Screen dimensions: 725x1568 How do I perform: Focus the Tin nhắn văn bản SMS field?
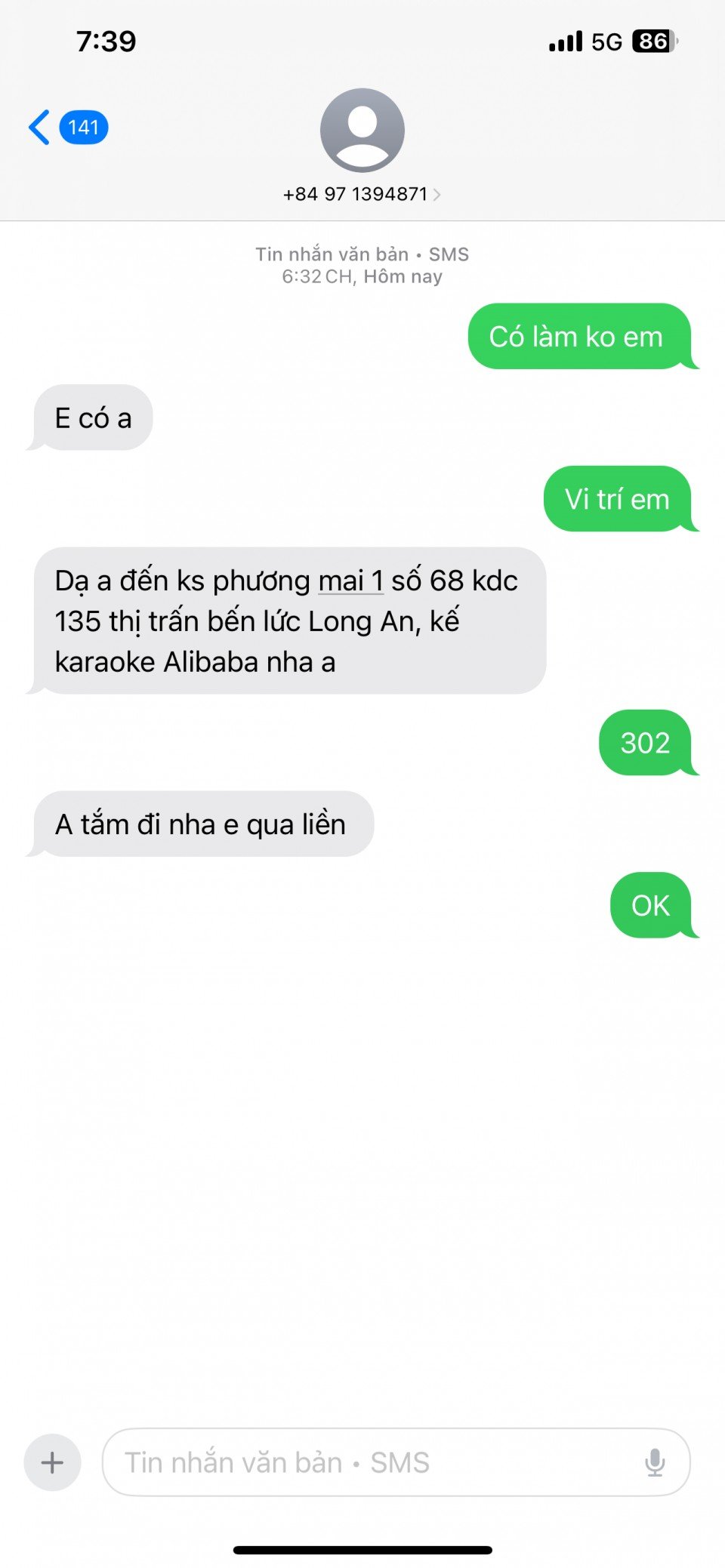[x=362, y=1462]
